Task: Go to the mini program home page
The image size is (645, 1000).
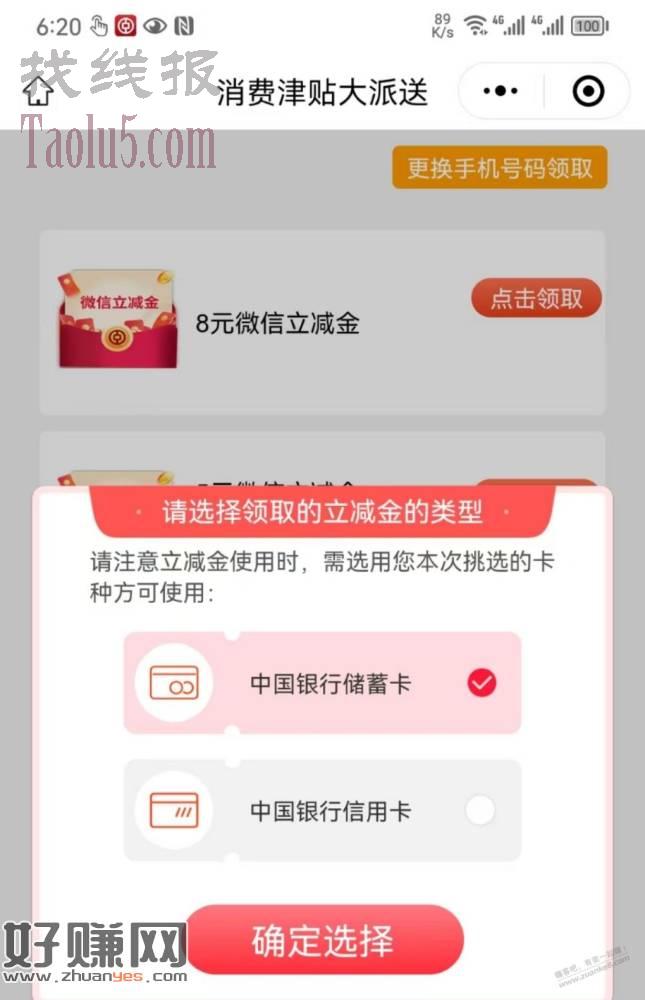Action: 37,91
